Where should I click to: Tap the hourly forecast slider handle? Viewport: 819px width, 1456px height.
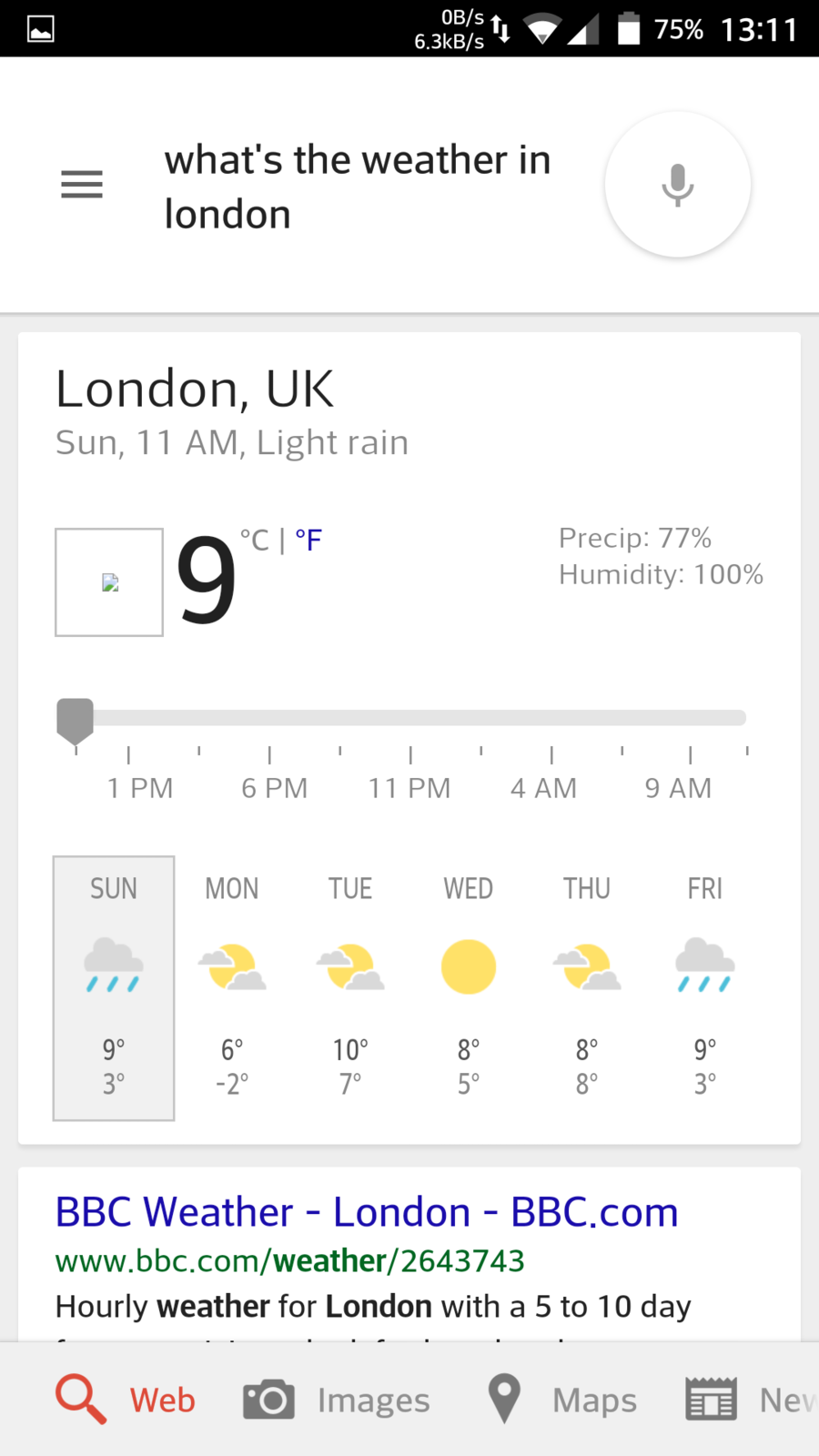tap(76, 720)
